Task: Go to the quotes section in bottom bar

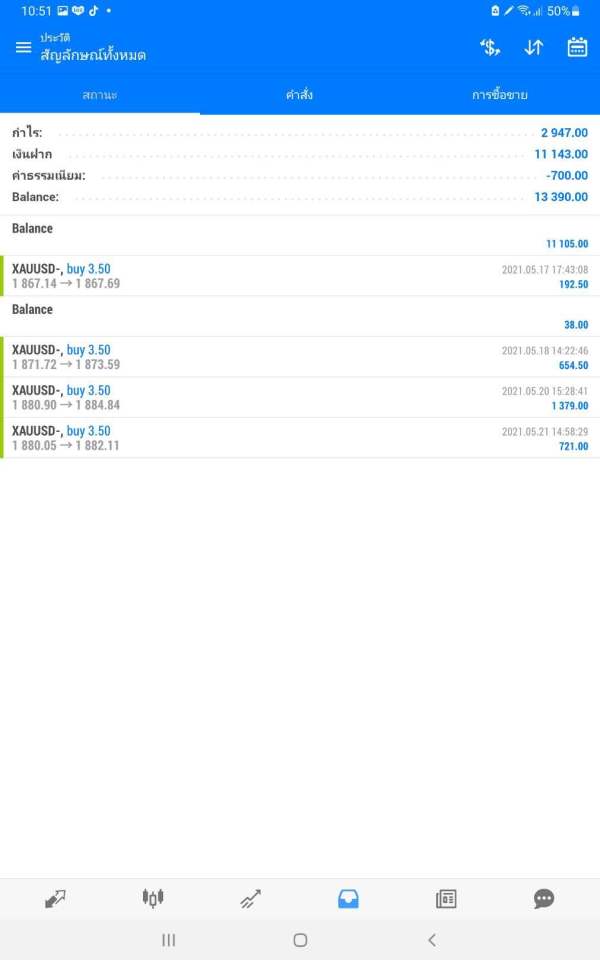Action: (x=55, y=899)
